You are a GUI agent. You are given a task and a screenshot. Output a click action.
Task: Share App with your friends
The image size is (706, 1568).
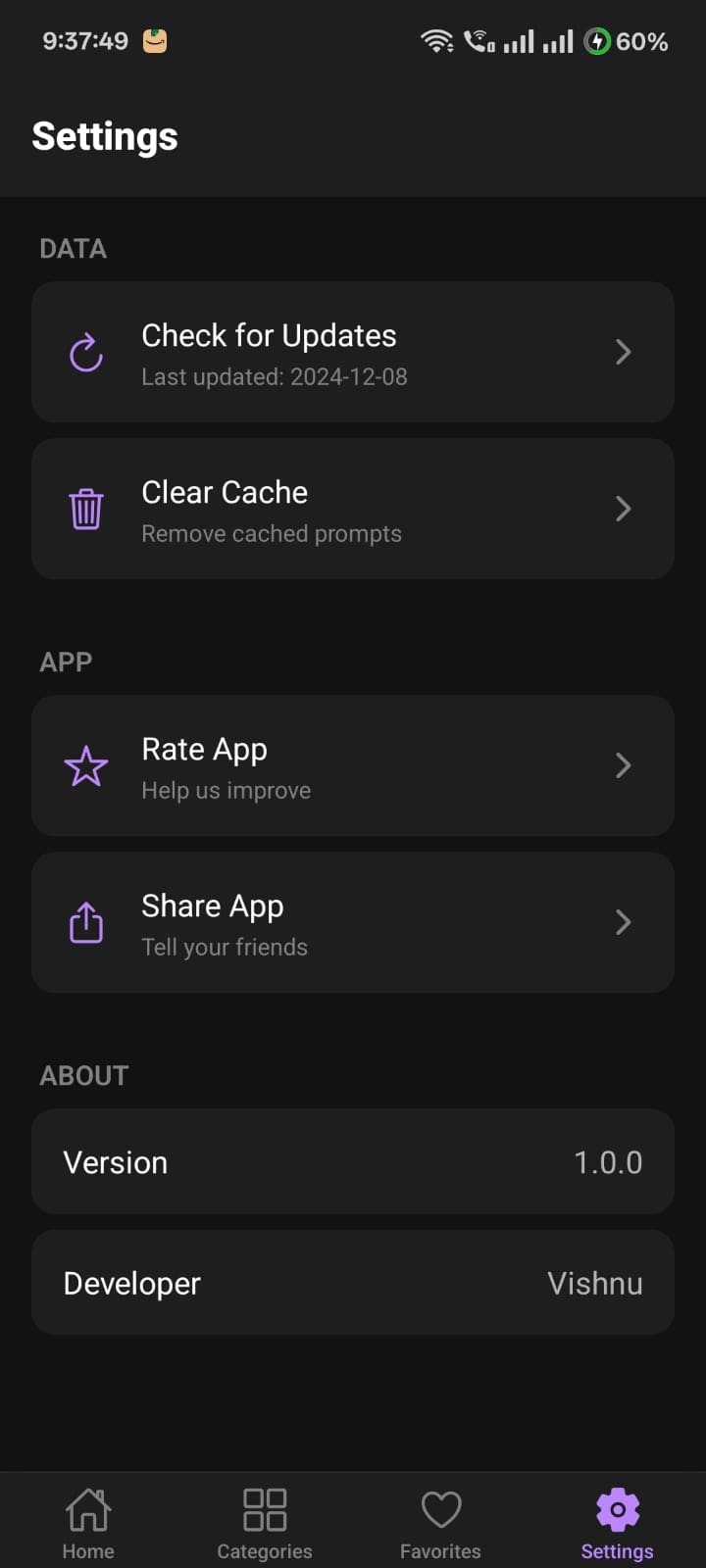(x=352, y=923)
